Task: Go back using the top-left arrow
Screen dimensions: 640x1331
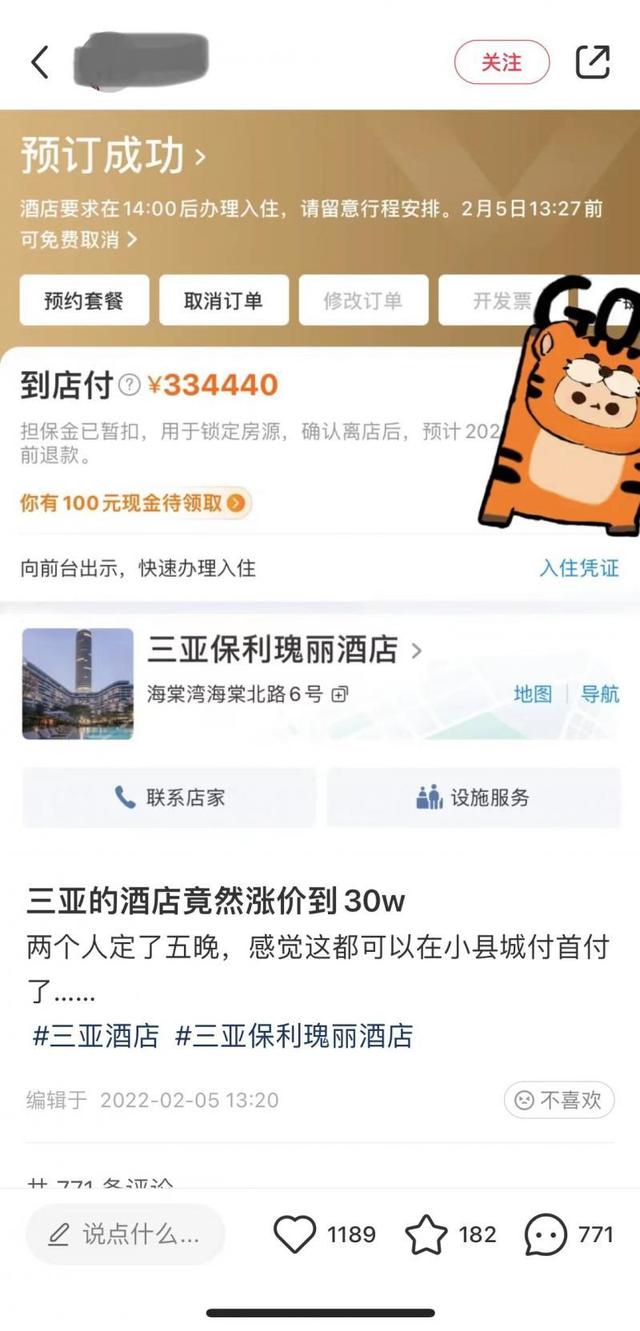Action: point(39,62)
